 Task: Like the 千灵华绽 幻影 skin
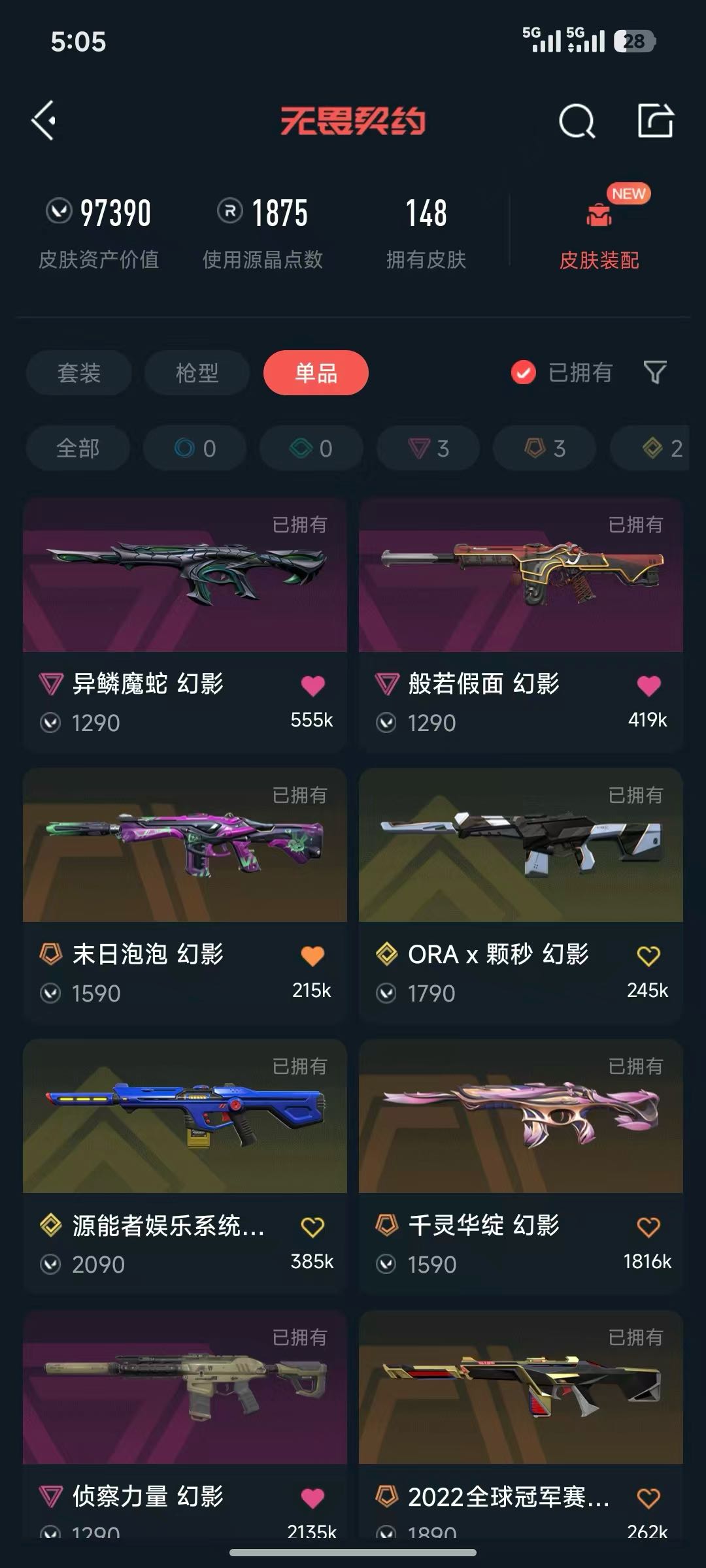pos(648,1227)
